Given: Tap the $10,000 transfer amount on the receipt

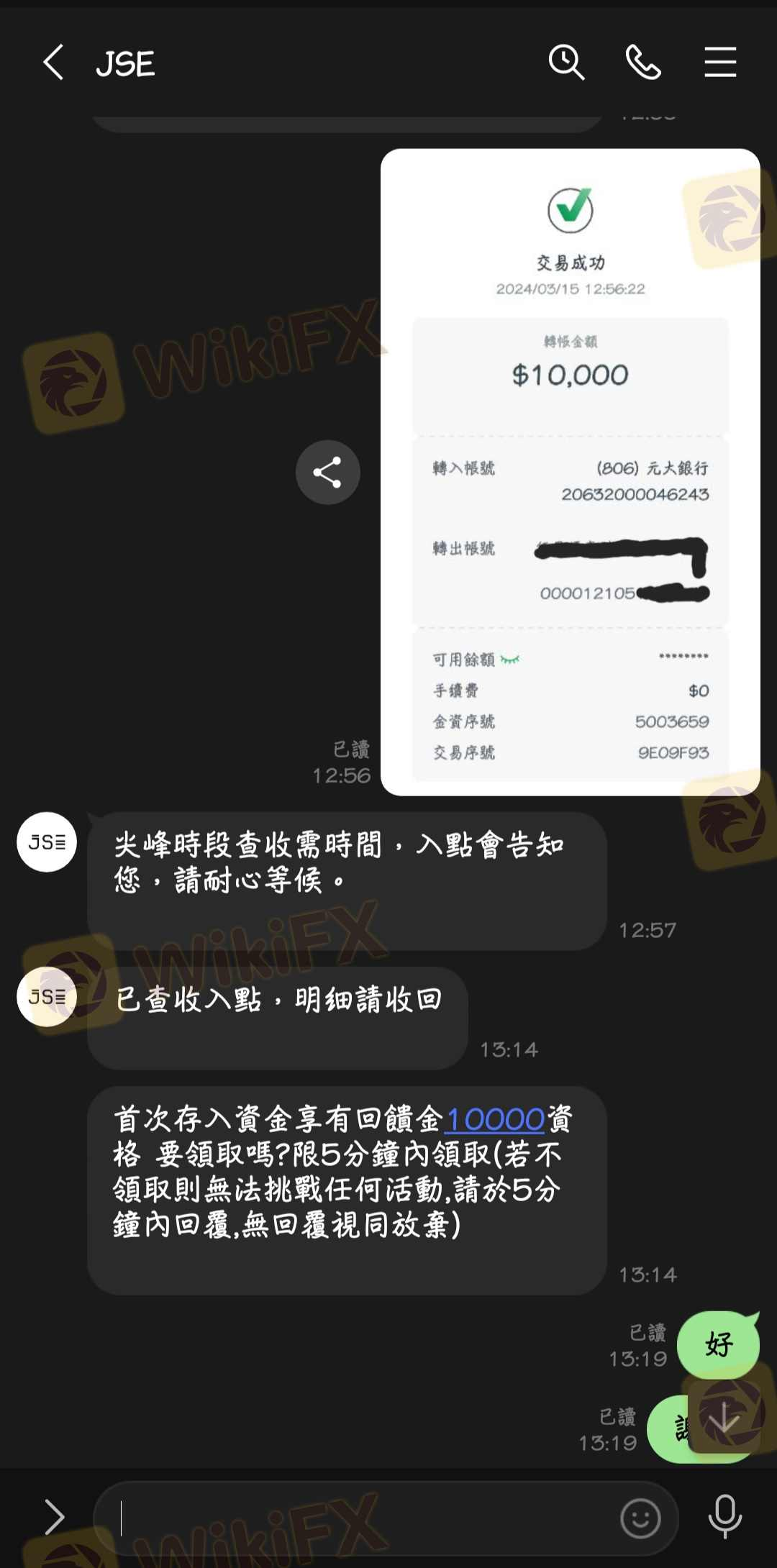Looking at the screenshot, I should click(571, 373).
